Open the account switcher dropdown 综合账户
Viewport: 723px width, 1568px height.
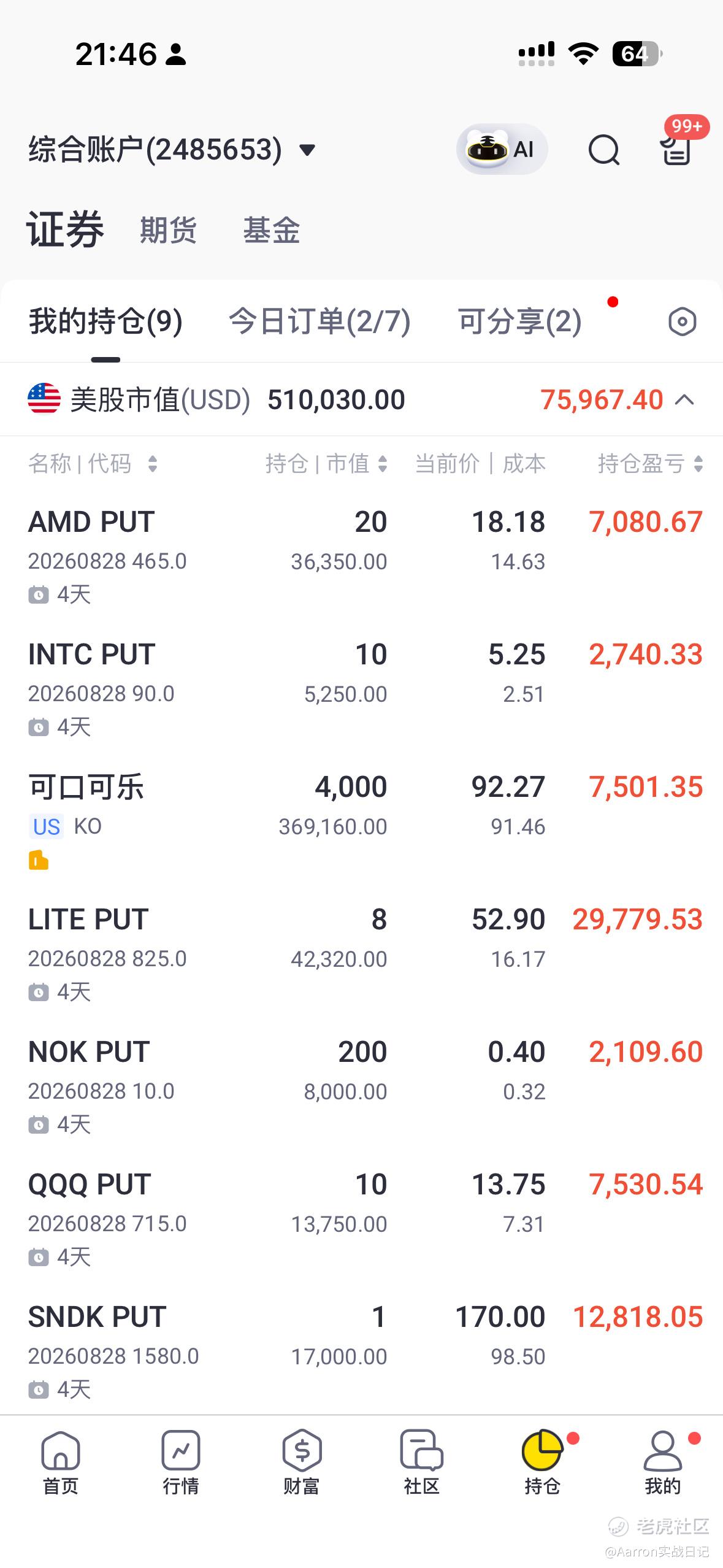click(172, 150)
